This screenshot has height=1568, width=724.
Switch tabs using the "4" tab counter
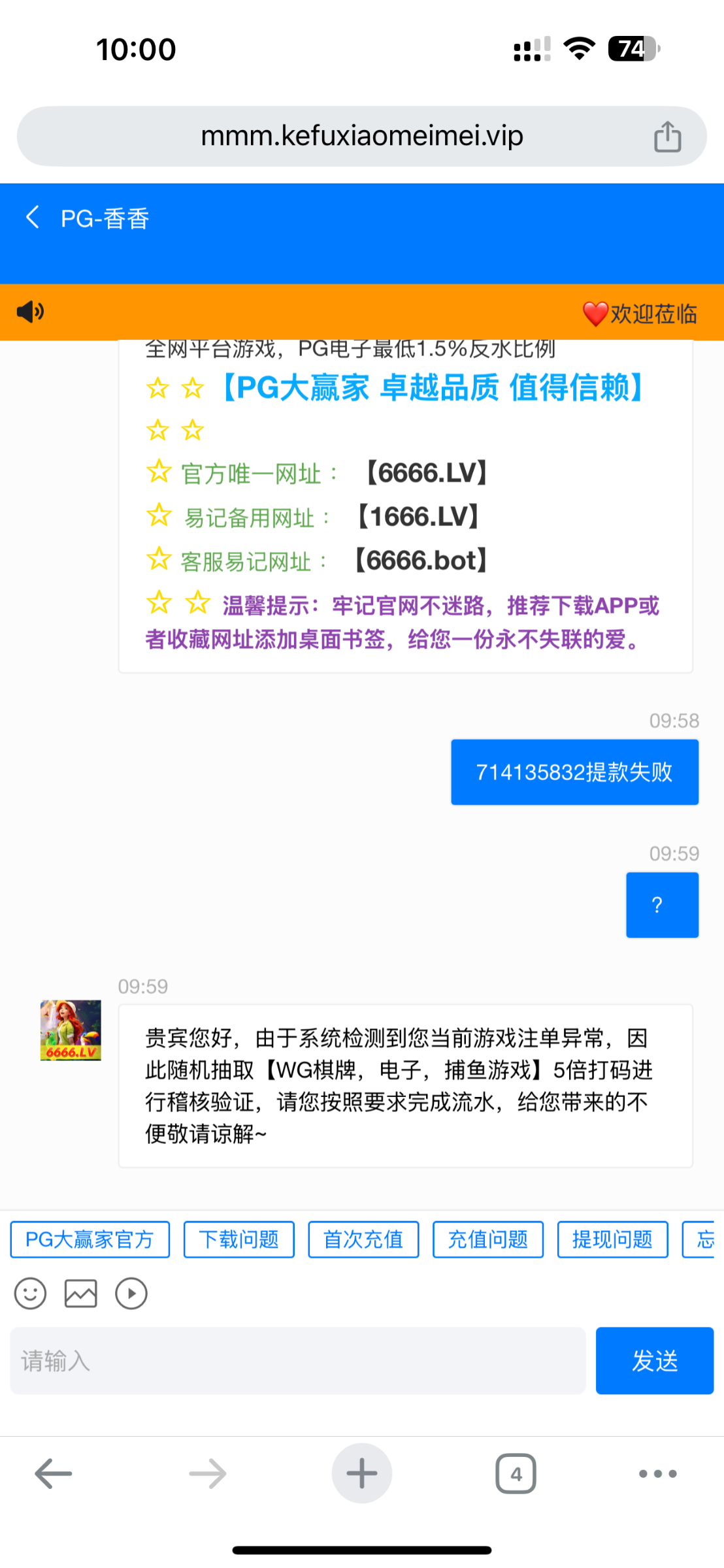(516, 1473)
